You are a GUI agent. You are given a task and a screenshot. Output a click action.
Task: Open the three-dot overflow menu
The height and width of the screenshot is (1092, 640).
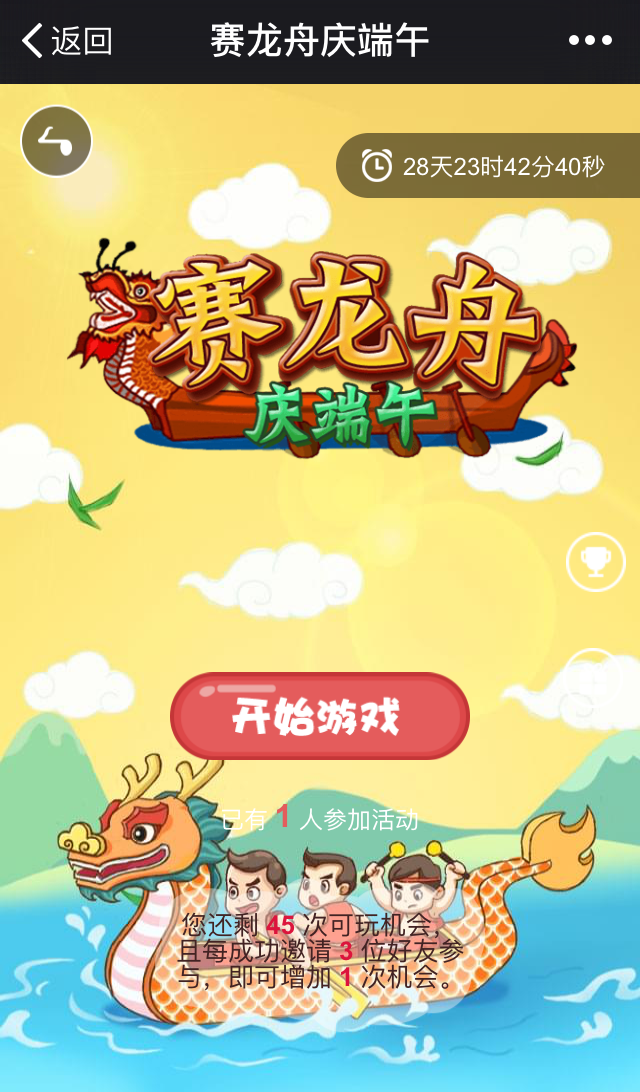click(590, 41)
